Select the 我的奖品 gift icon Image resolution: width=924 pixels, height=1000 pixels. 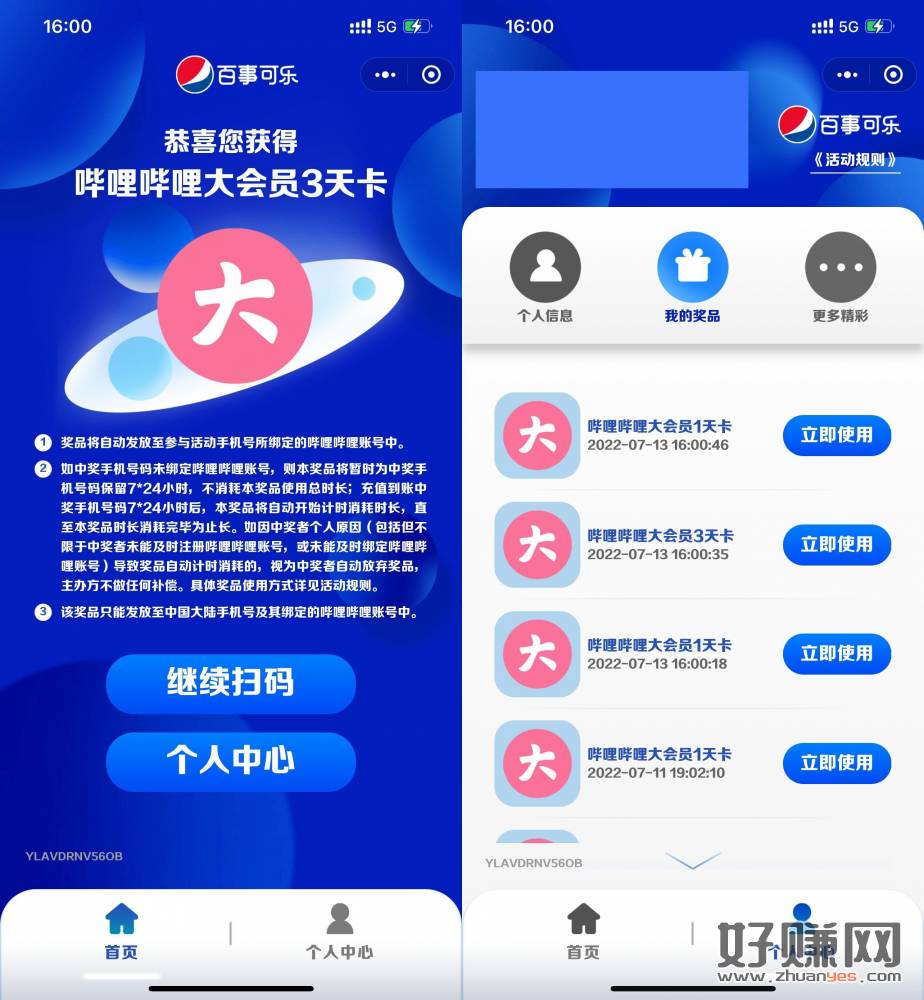click(692, 269)
